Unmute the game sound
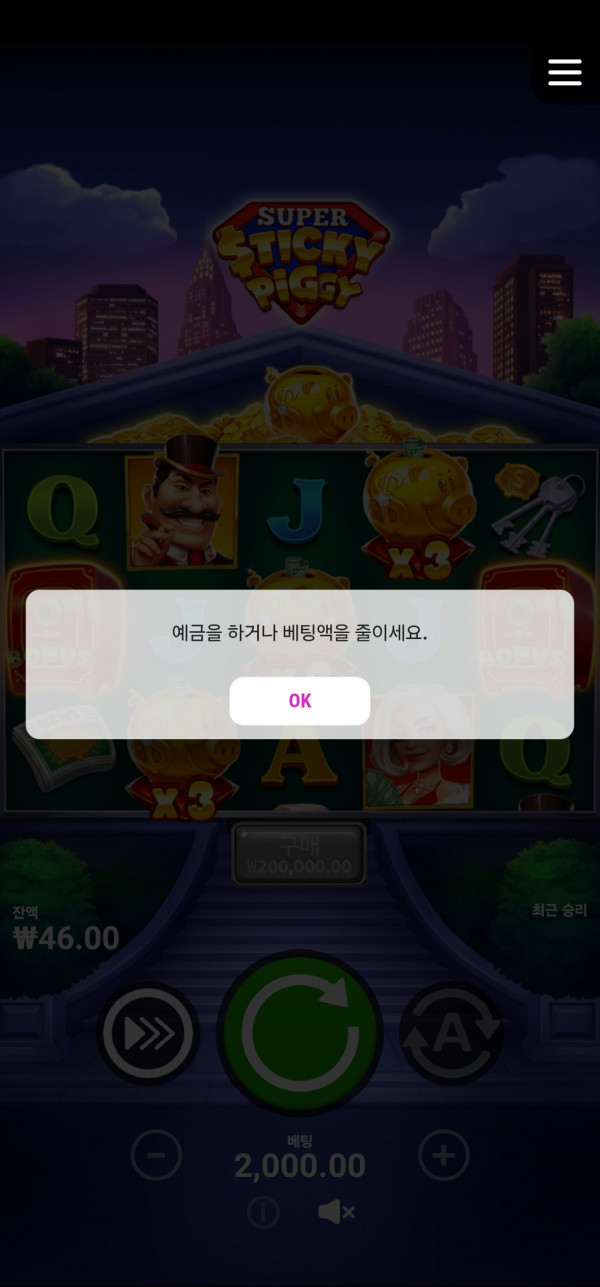This screenshot has height=1287, width=600. point(336,1213)
